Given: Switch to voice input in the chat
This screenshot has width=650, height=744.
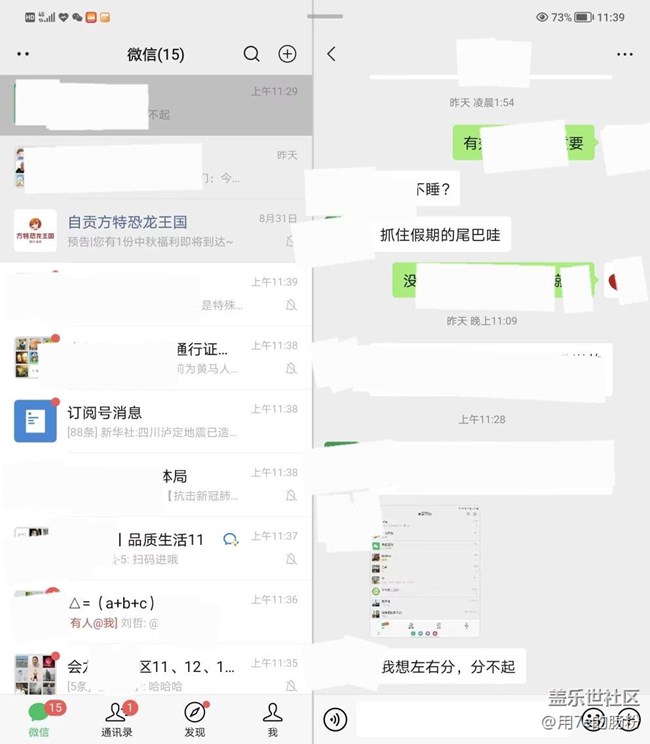Looking at the screenshot, I should click(x=336, y=718).
